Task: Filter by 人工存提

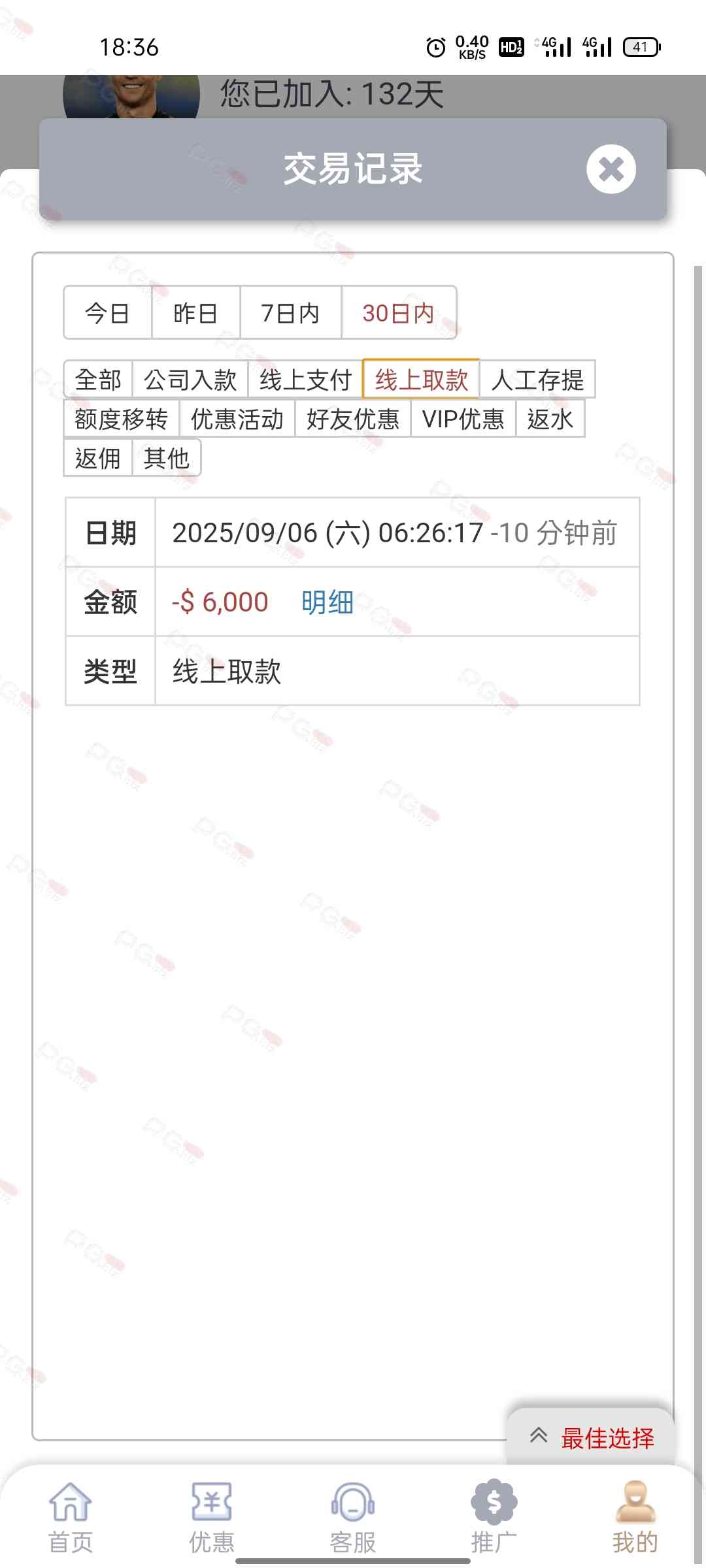Action: pyautogui.click(x=537, y=380)
